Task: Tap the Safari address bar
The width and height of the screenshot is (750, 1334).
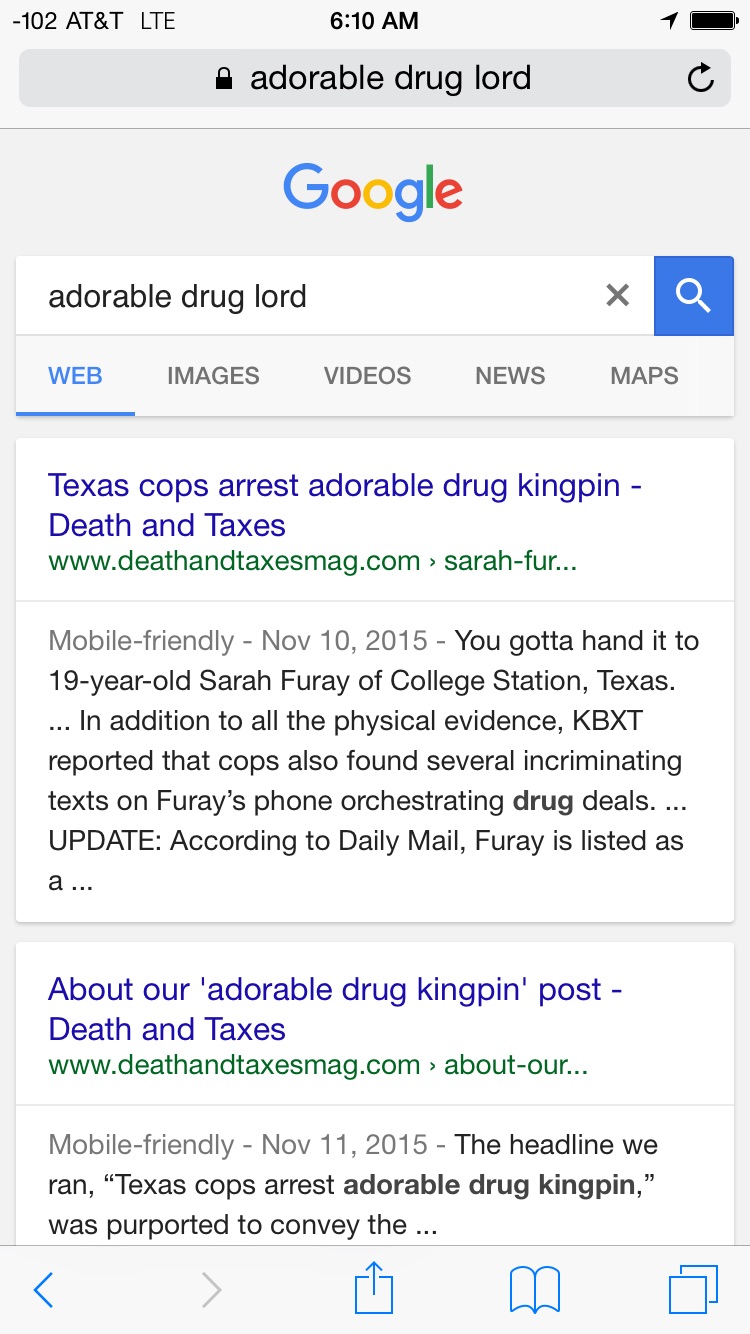Action: coord(375,78)
